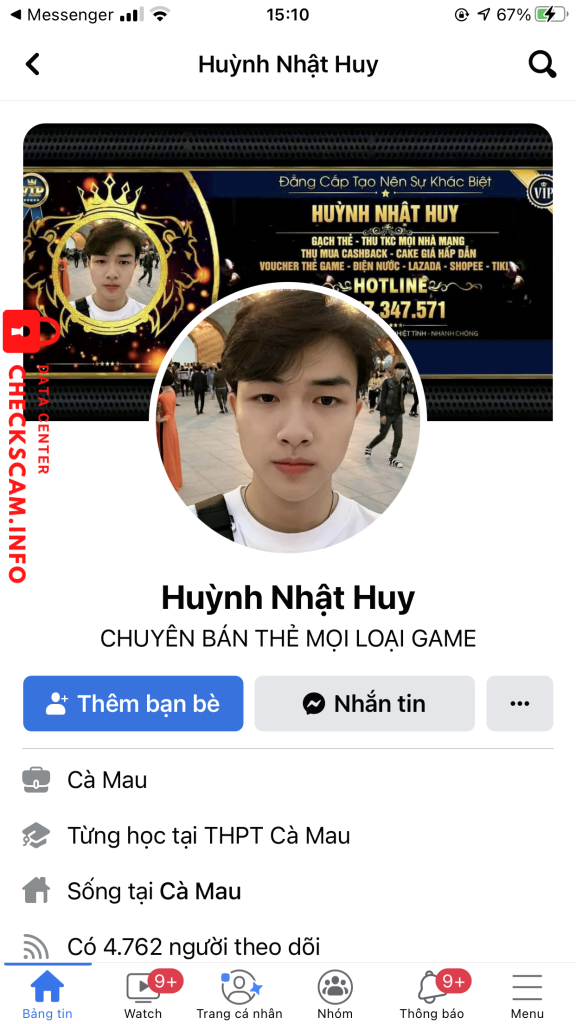The image size is (576, 1024).
Task: Open the three-dot more options button
Action: tap(520, 703)
